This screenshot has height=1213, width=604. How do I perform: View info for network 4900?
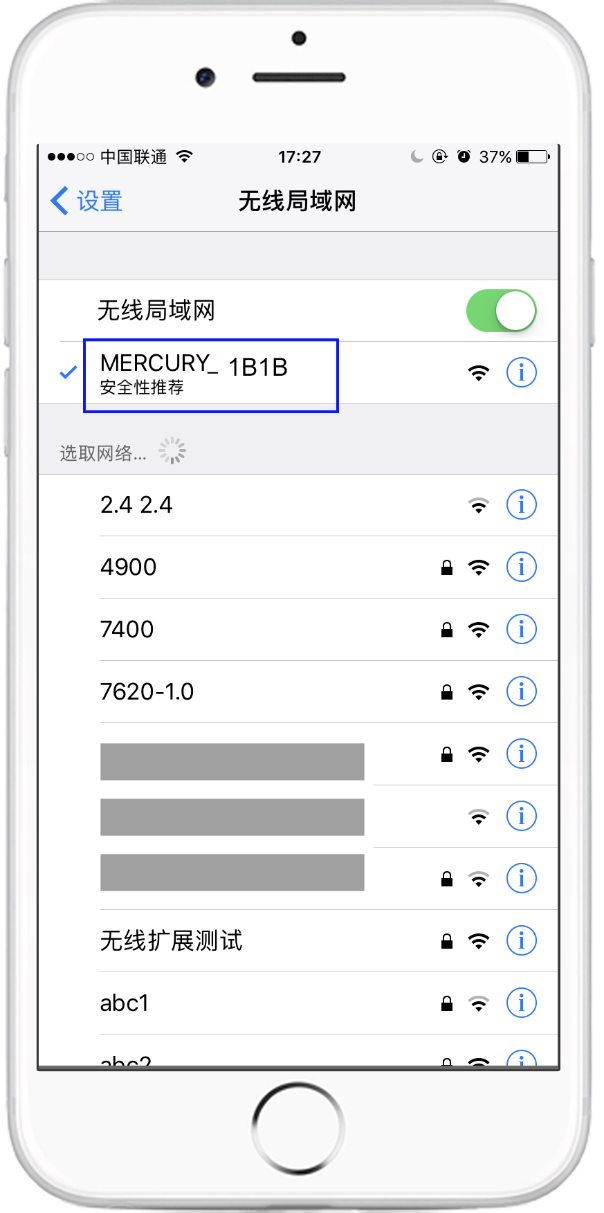tap(521, 568)
